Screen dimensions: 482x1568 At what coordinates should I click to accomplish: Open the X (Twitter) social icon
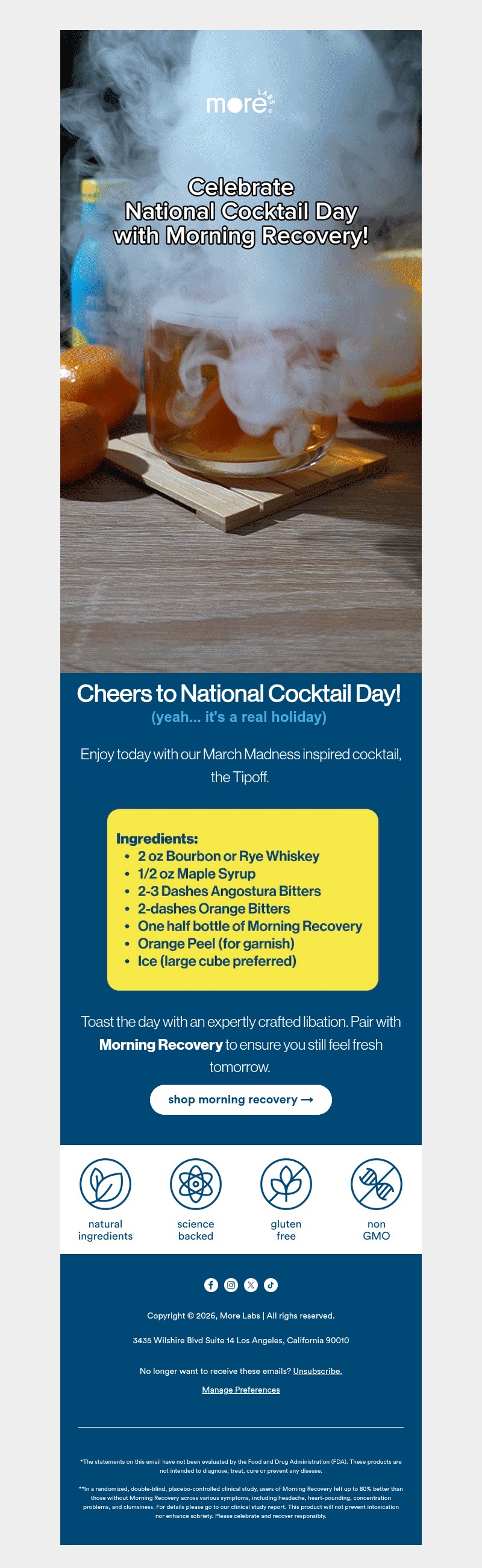pos(251,1284)
